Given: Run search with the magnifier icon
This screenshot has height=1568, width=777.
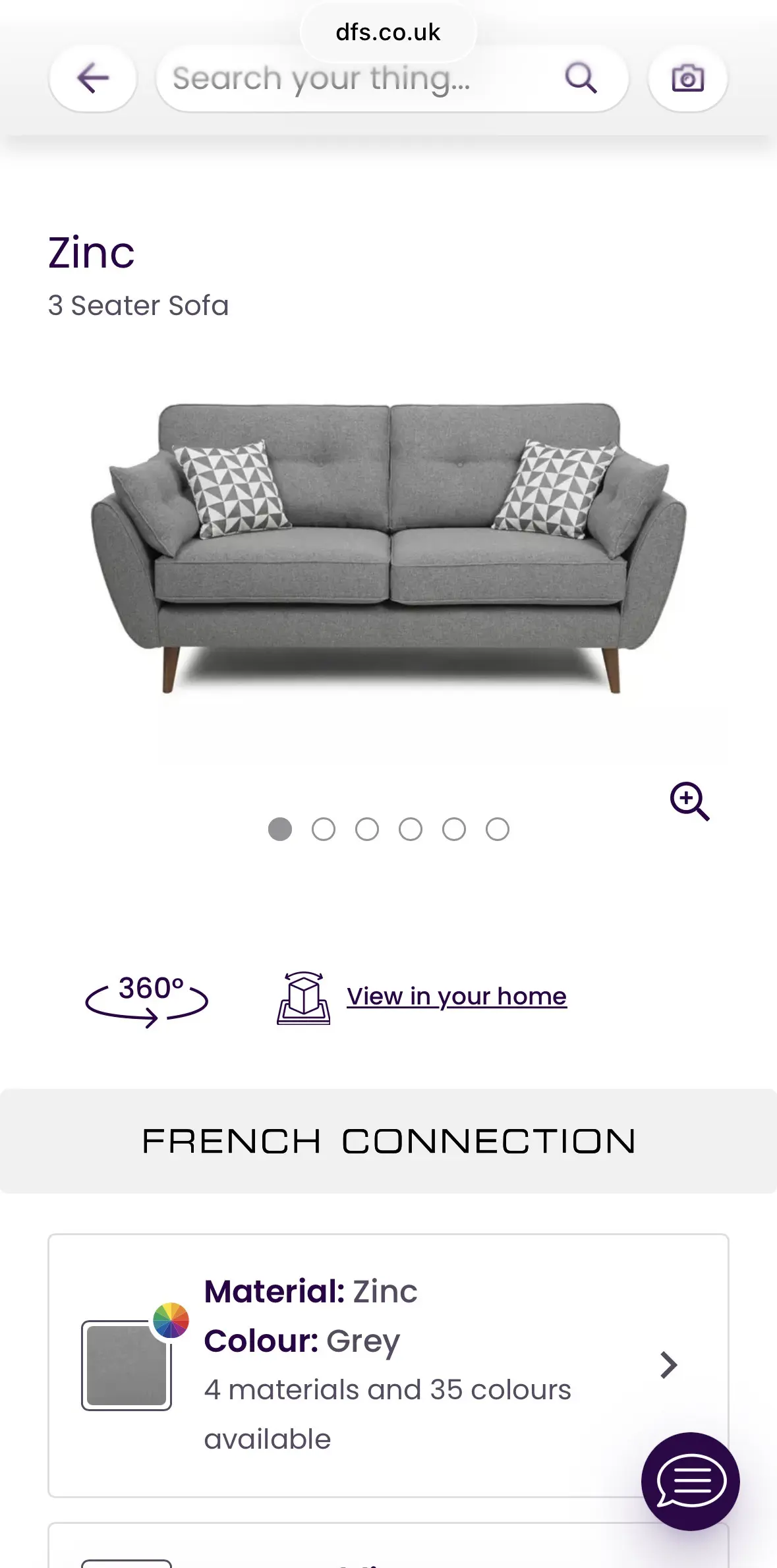Looking at the screenshot, I should click(581, 78).
